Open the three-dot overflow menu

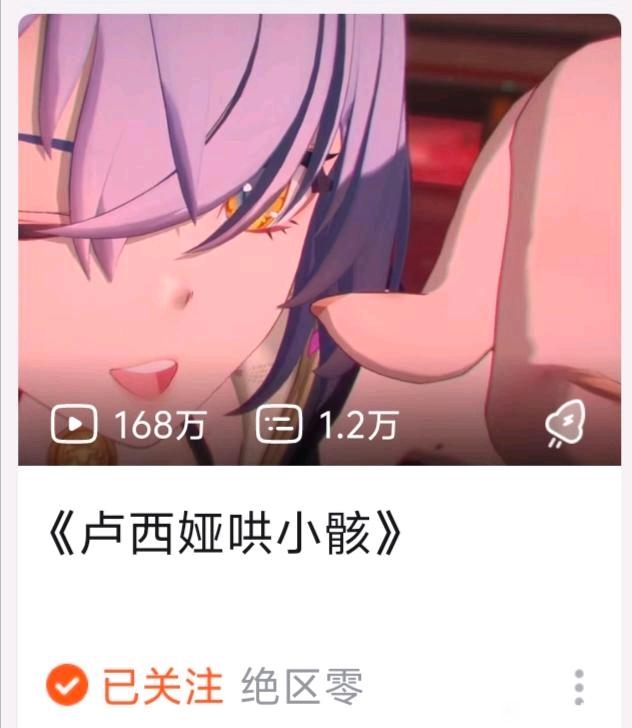pyautogui.click(x=578, y=688)
